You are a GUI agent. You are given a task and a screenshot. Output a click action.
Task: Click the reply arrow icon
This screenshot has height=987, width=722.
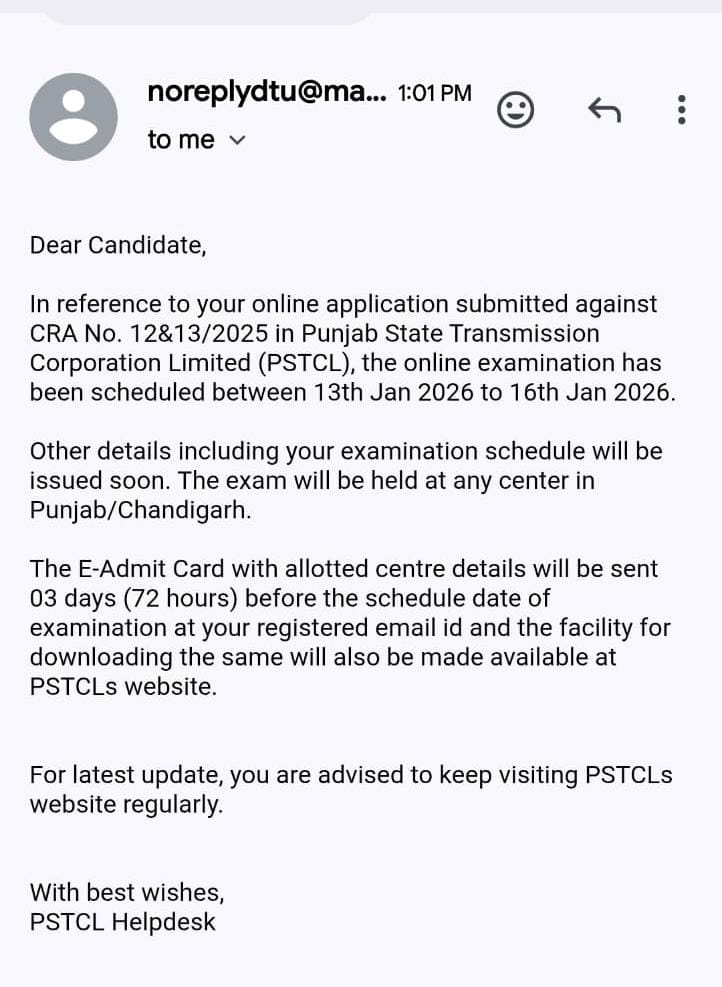pos(603,110)
